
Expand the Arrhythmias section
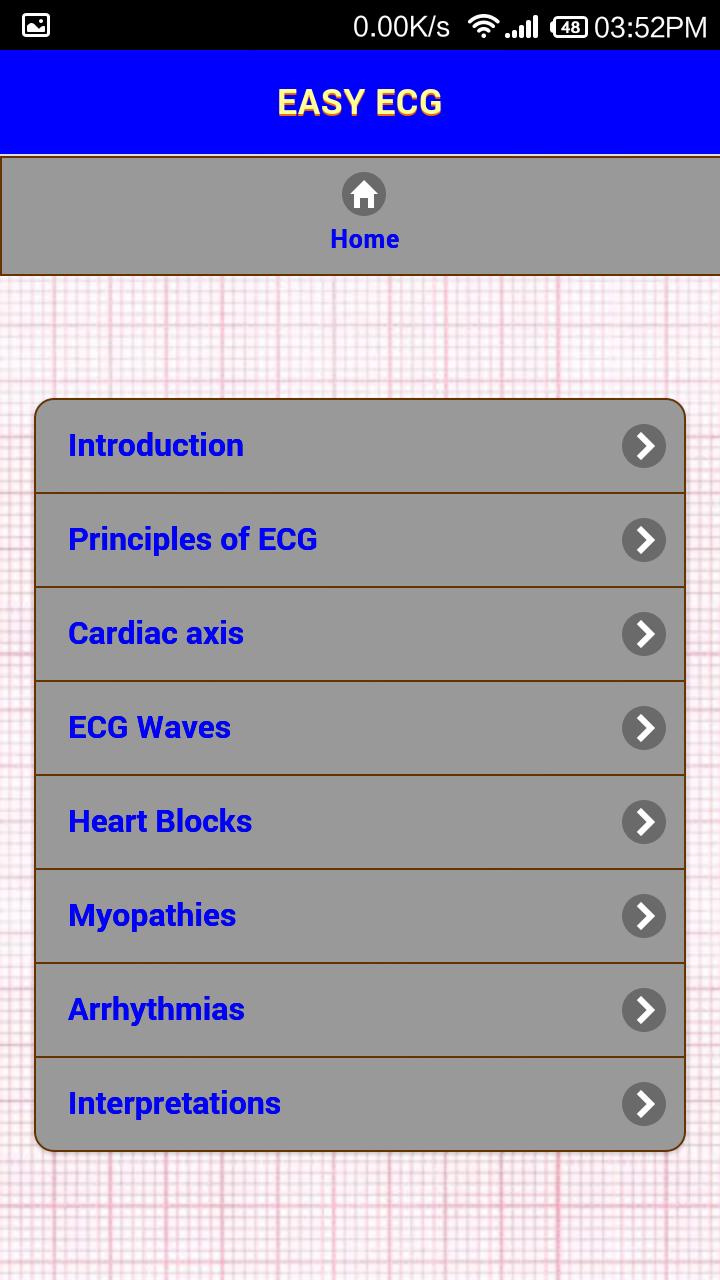coord(300,1010)
